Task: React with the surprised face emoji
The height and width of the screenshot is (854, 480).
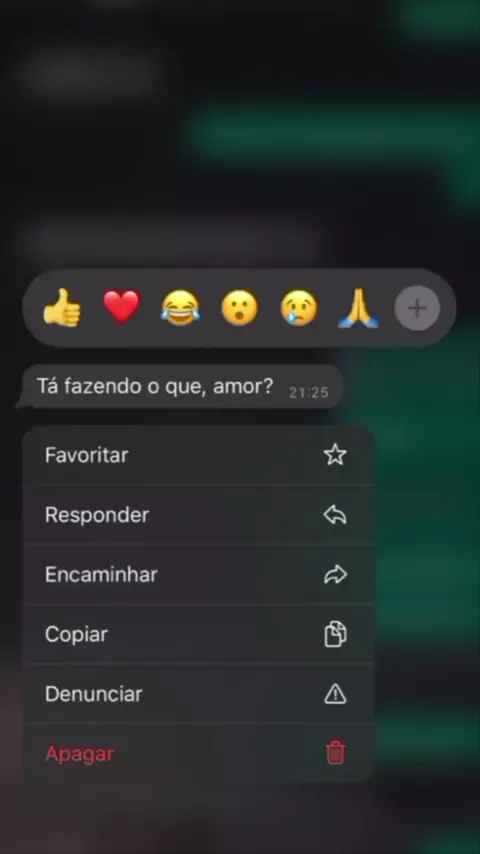Action: (240, 308)
